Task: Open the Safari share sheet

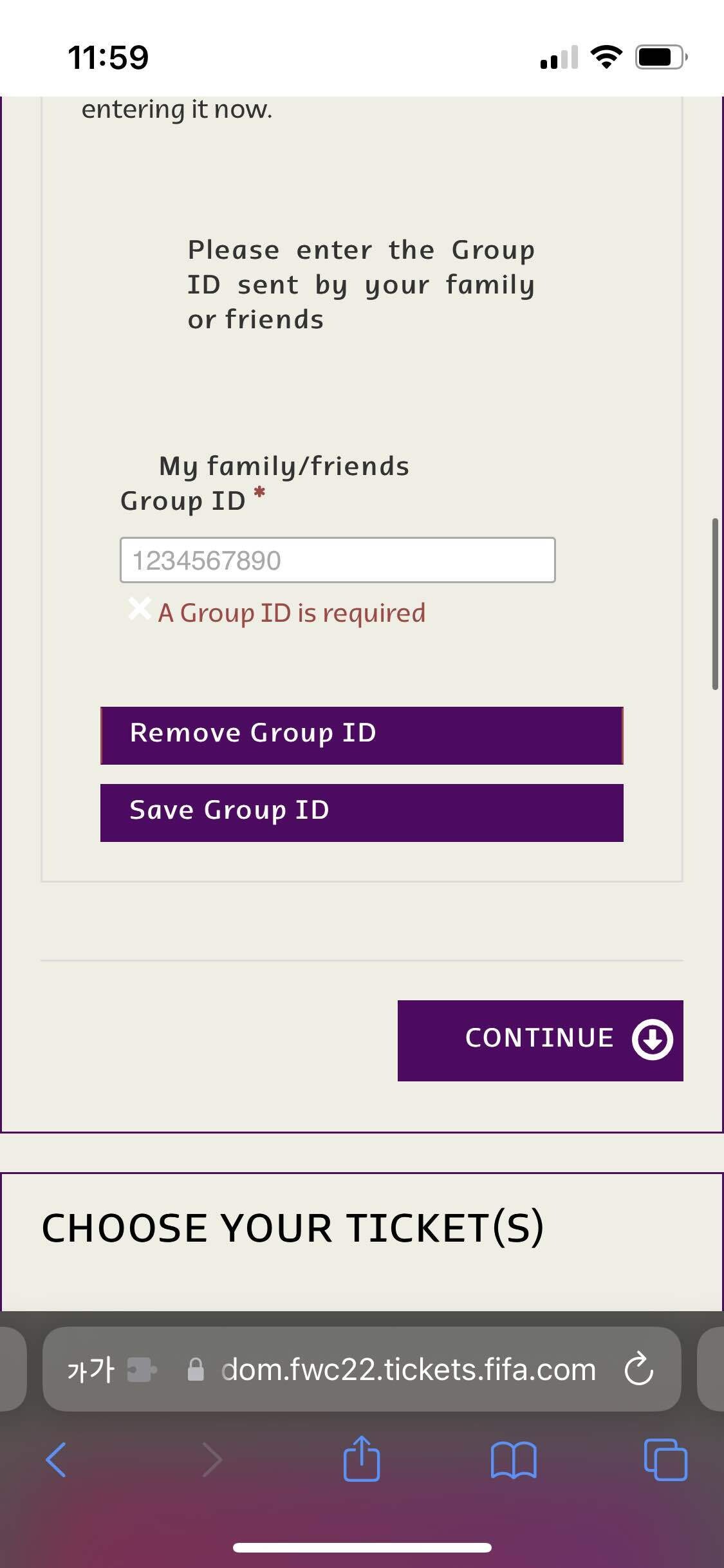Action: point(362,1459)
